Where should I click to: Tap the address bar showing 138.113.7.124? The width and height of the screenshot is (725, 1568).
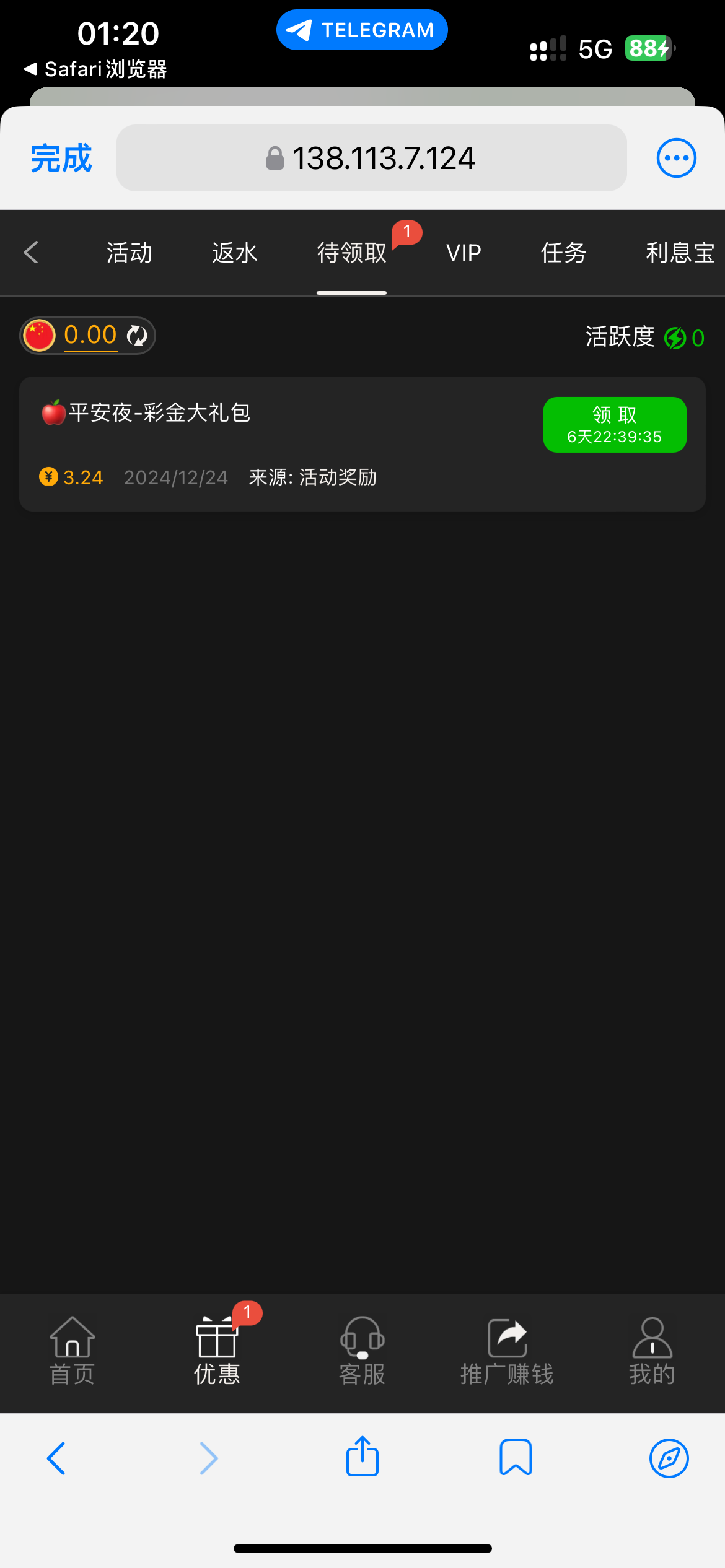pos(371,159)
